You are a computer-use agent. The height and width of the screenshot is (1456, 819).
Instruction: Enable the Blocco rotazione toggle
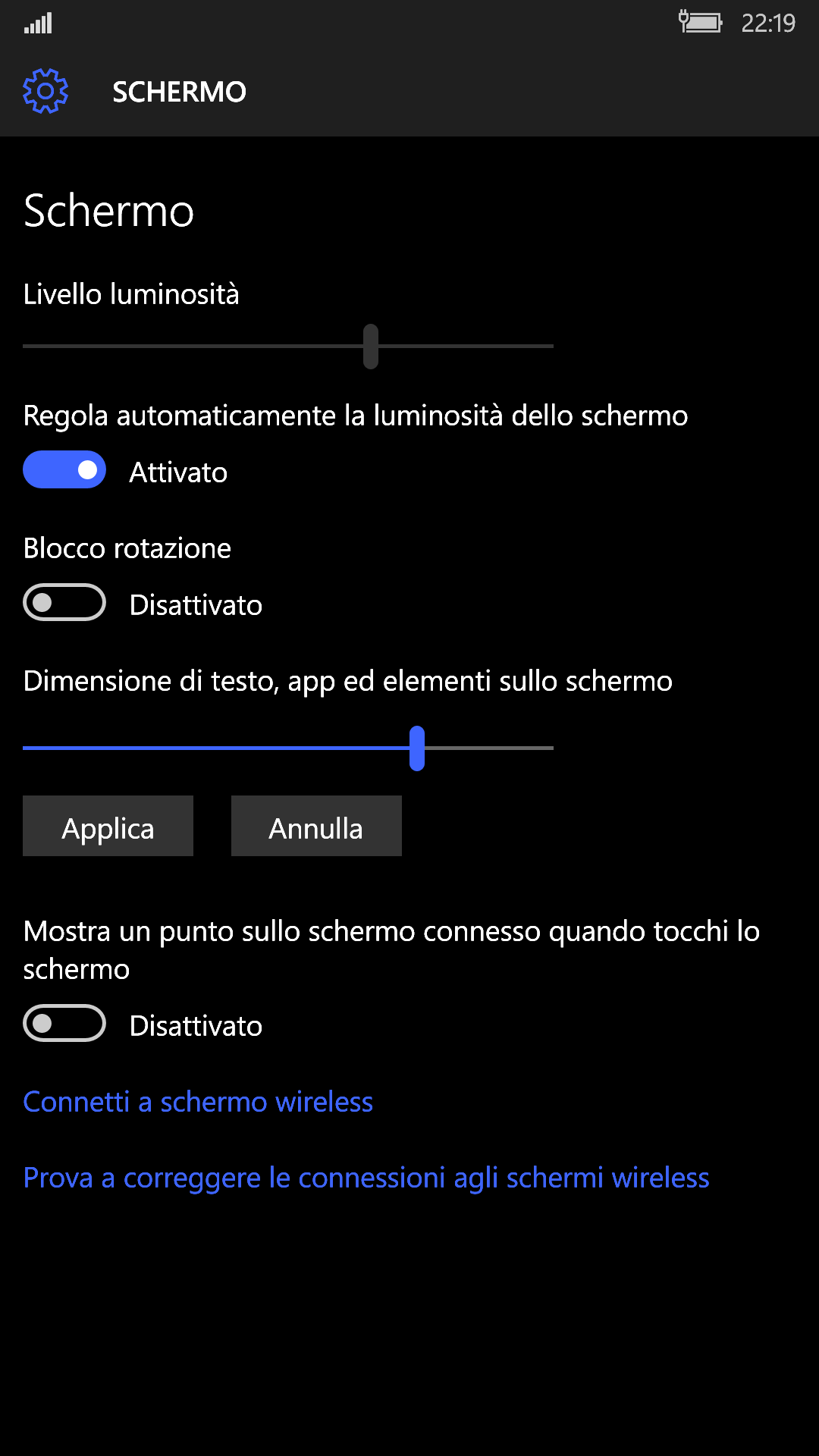point(64,602)
